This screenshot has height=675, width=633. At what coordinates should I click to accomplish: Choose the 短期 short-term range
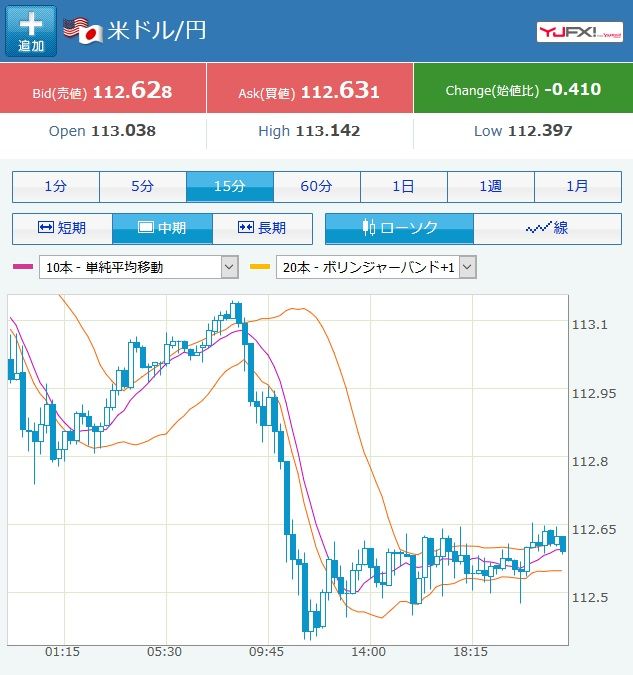(x=62, y=228)
